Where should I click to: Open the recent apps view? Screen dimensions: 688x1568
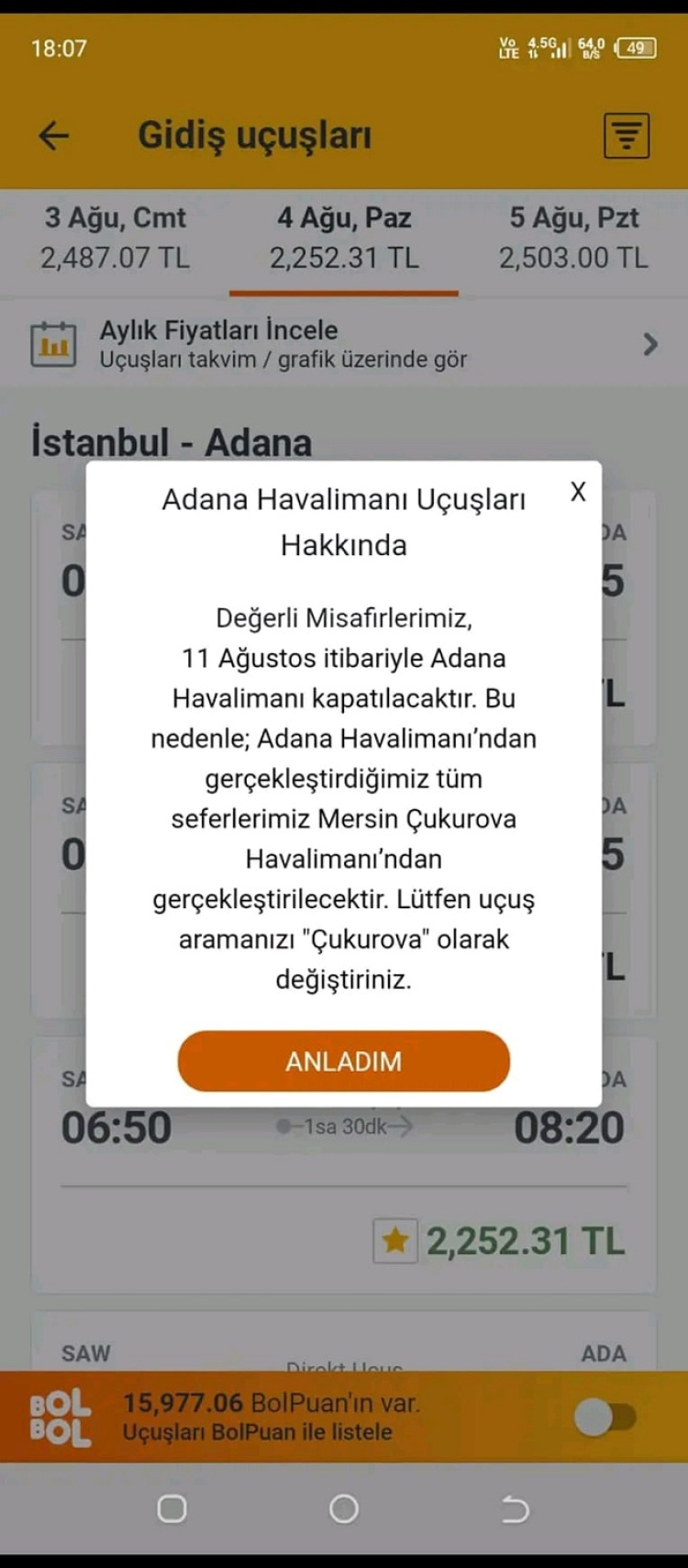click(x=172, y=1509)
